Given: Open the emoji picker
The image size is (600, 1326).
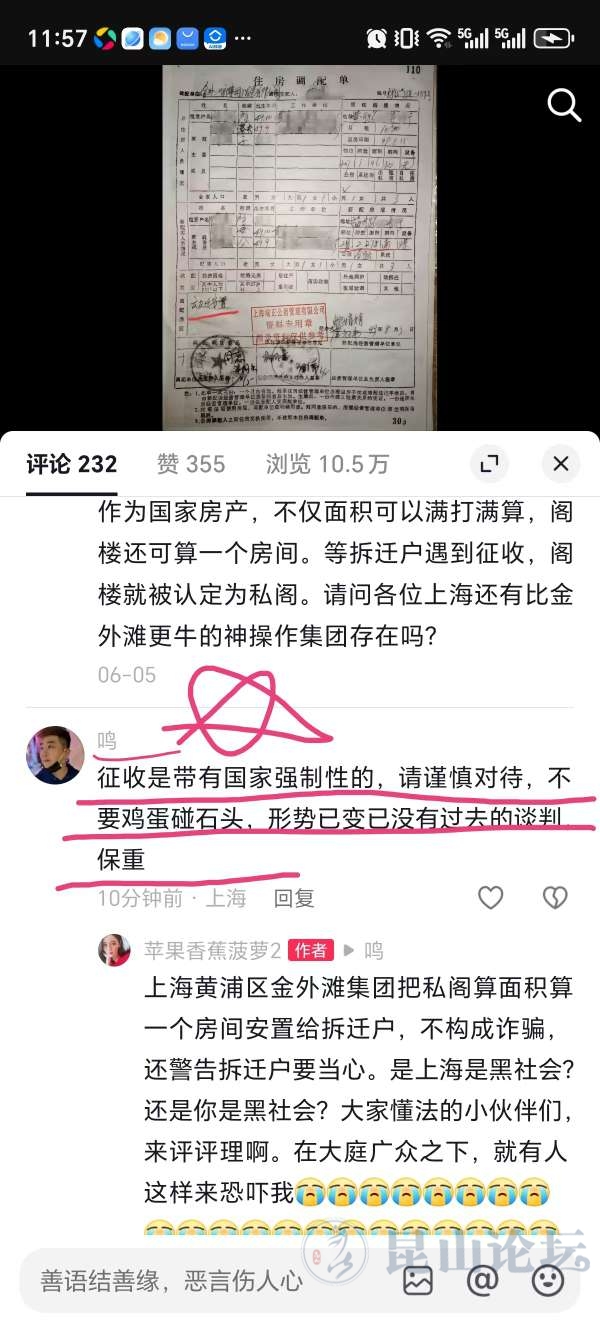Looking at the screenshot, I should point(546,1280).
